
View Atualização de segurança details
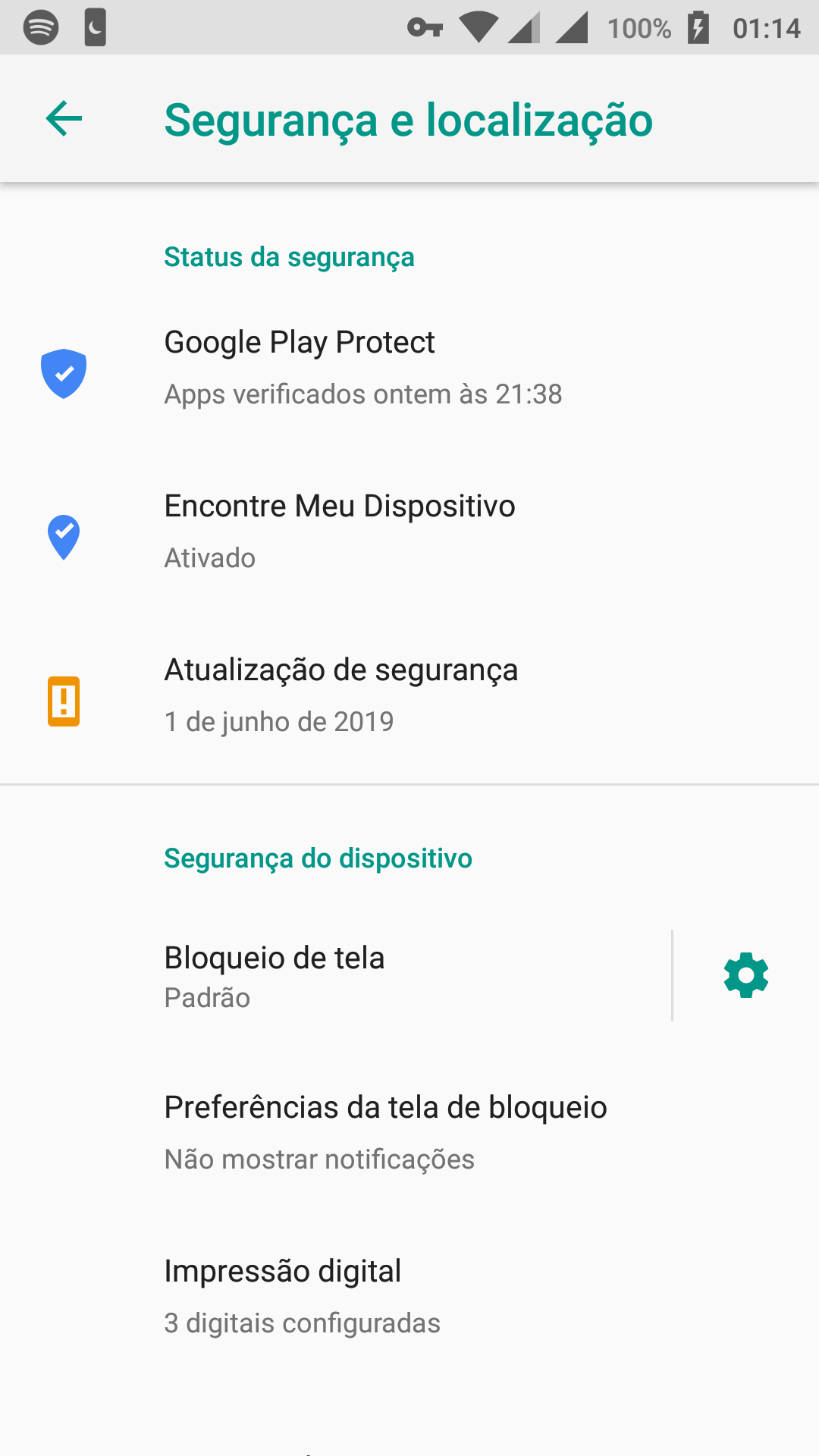(409, 696)
